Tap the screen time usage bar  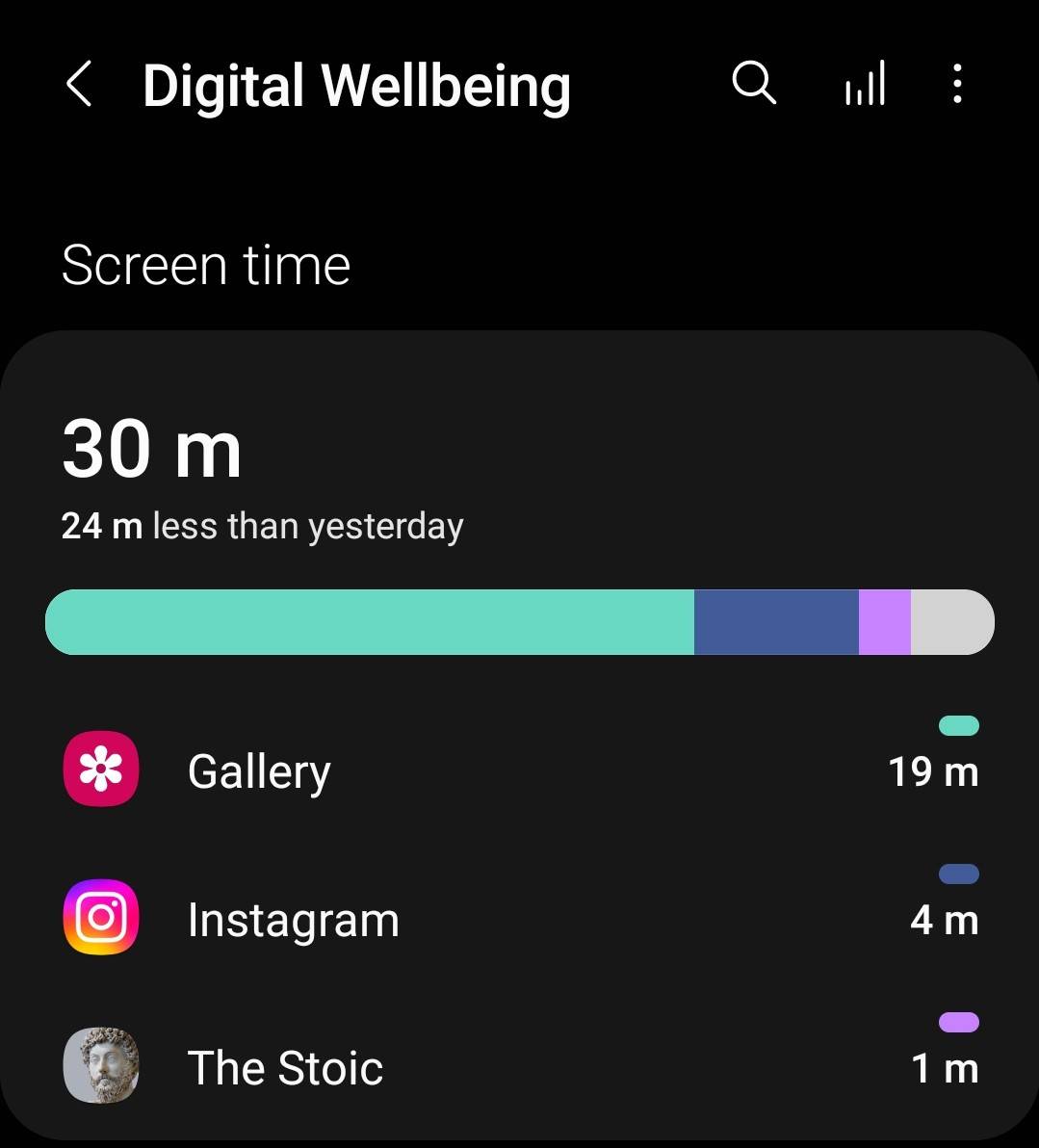520,622
